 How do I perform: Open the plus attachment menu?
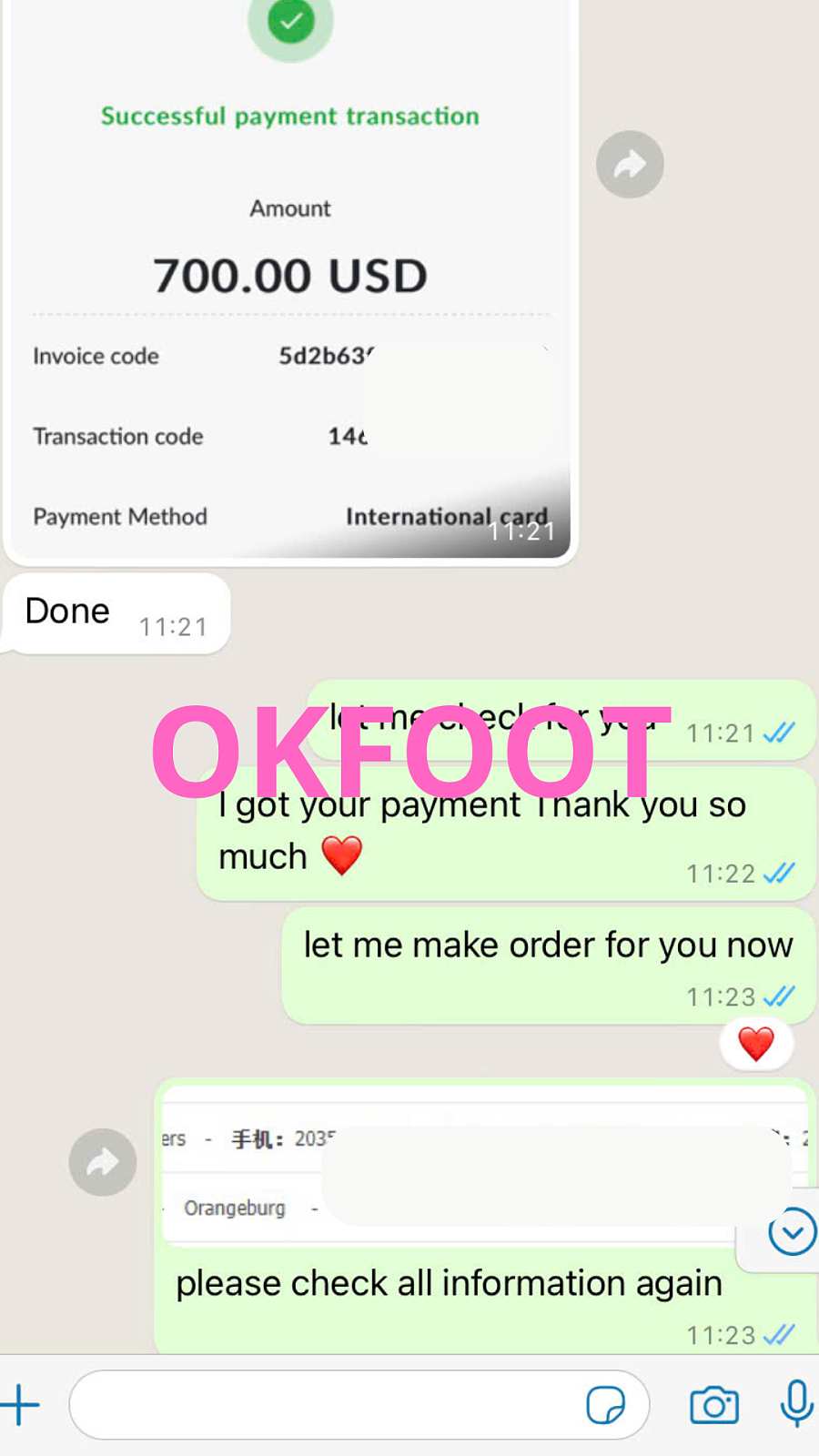click(20, 1404)
